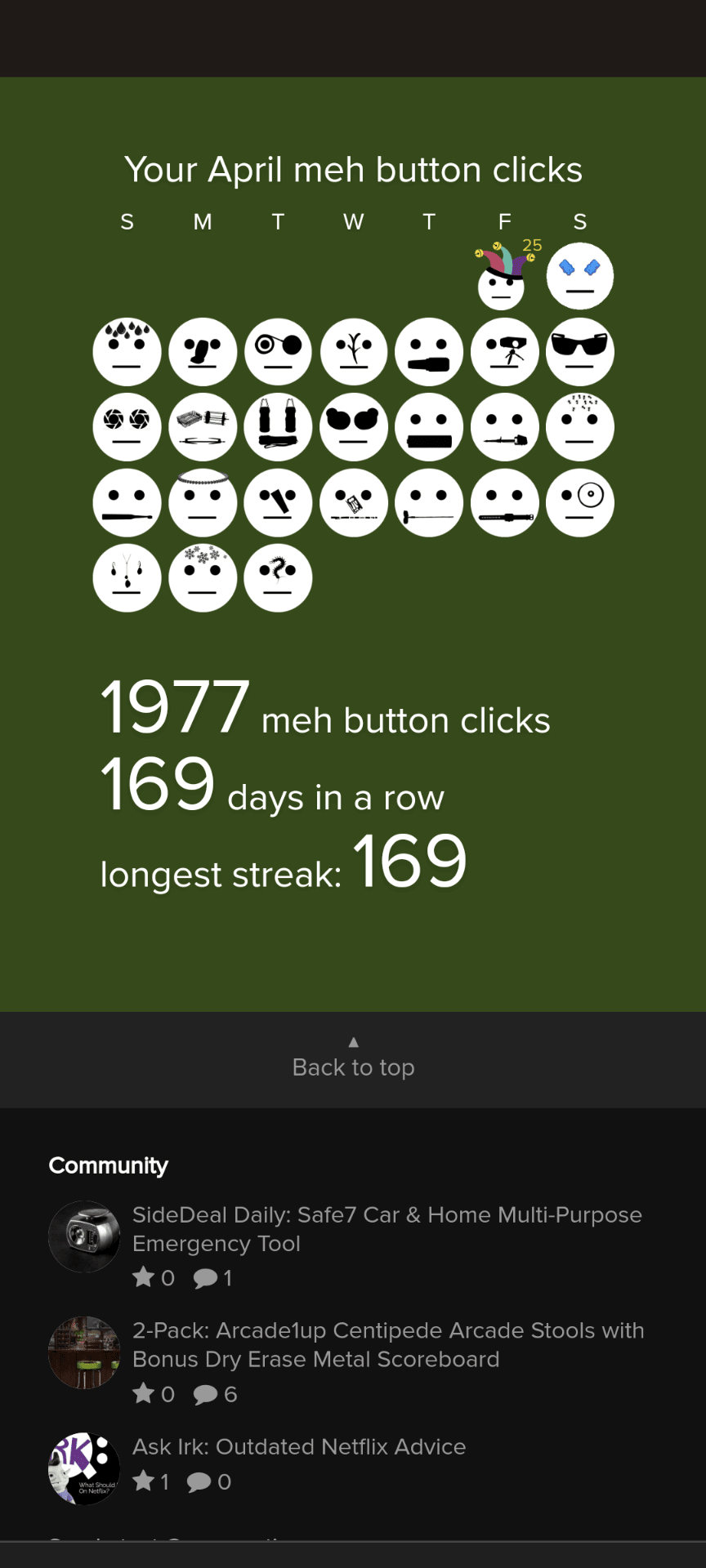Viewport: 706px width, 1568px height.
Task: Tap the question mark meh face
Action: (x=278, y=578)
